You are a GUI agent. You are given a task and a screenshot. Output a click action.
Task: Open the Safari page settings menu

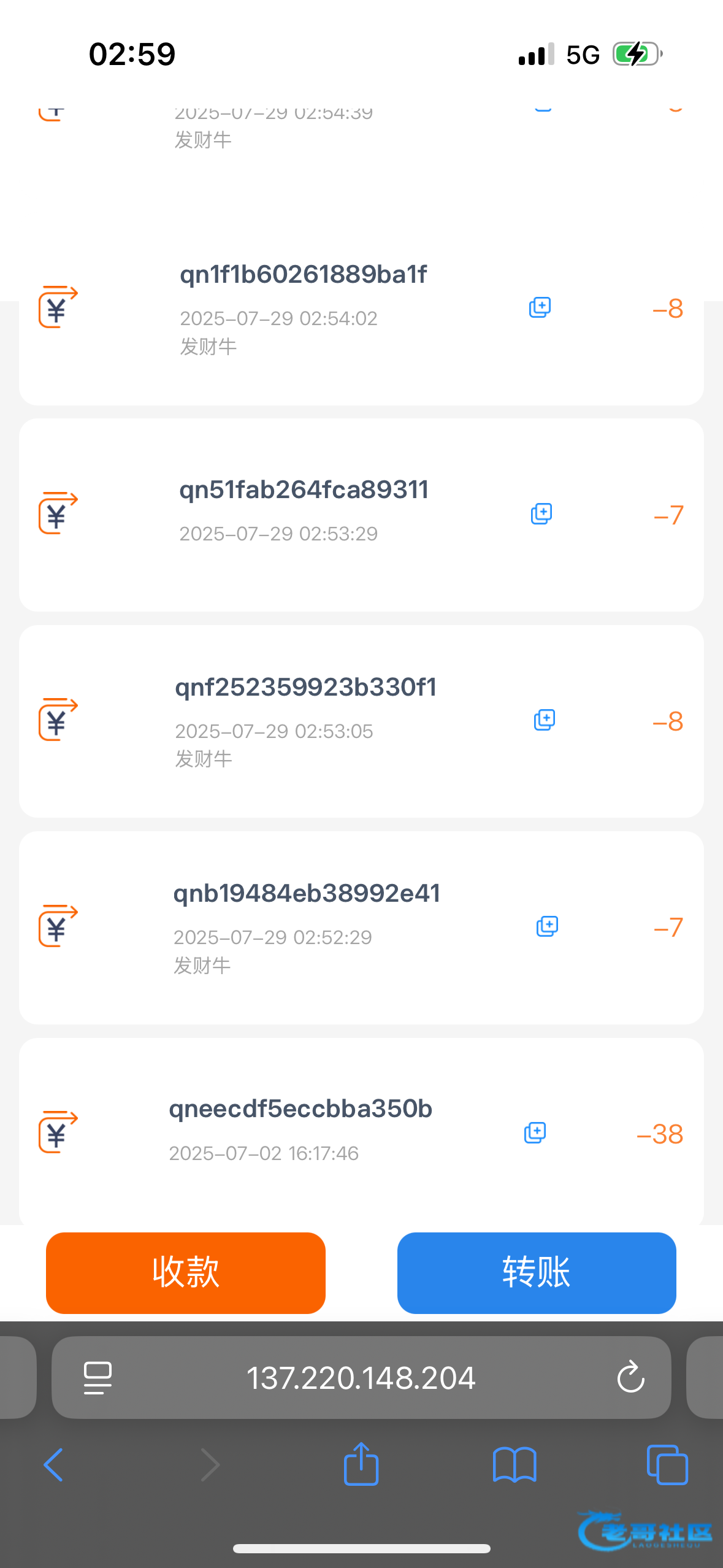(98, 1378)
